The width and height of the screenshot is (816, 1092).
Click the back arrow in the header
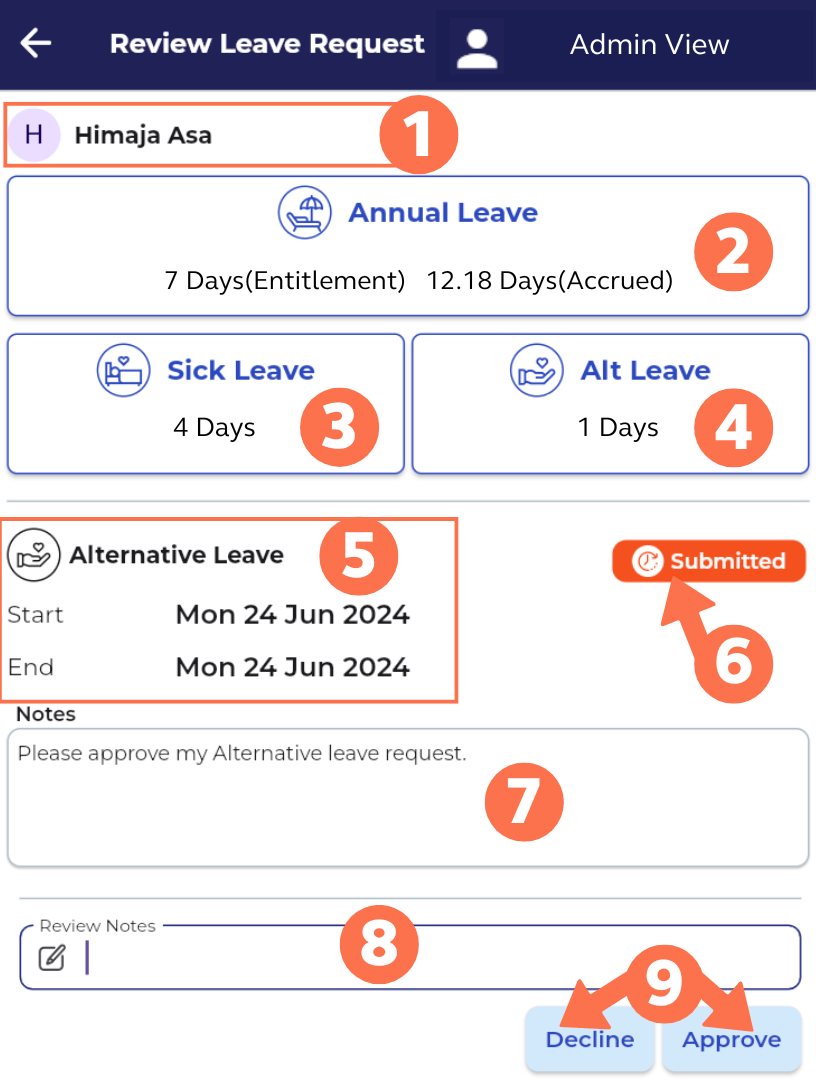[x=36, y=43]
